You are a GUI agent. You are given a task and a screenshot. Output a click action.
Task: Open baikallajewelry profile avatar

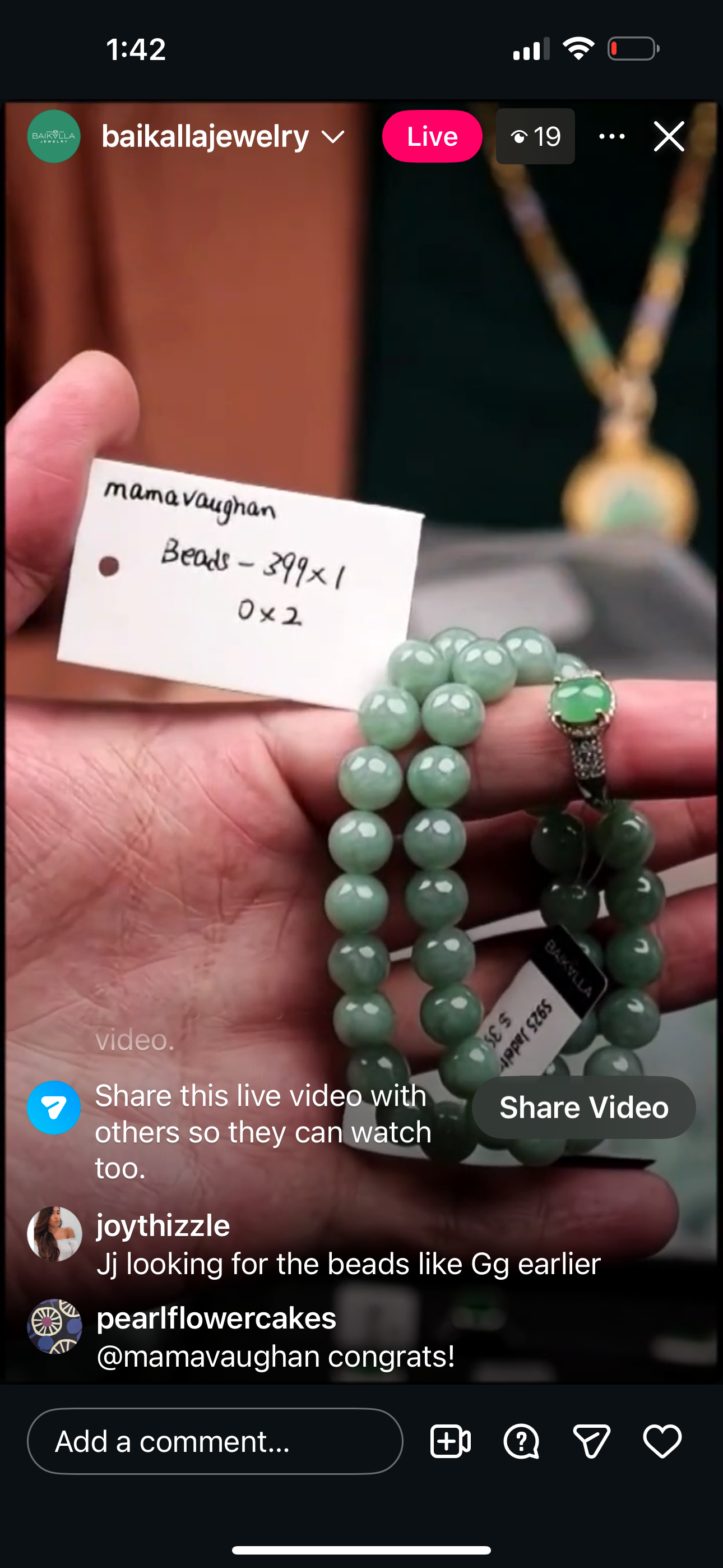pos(54,136)
